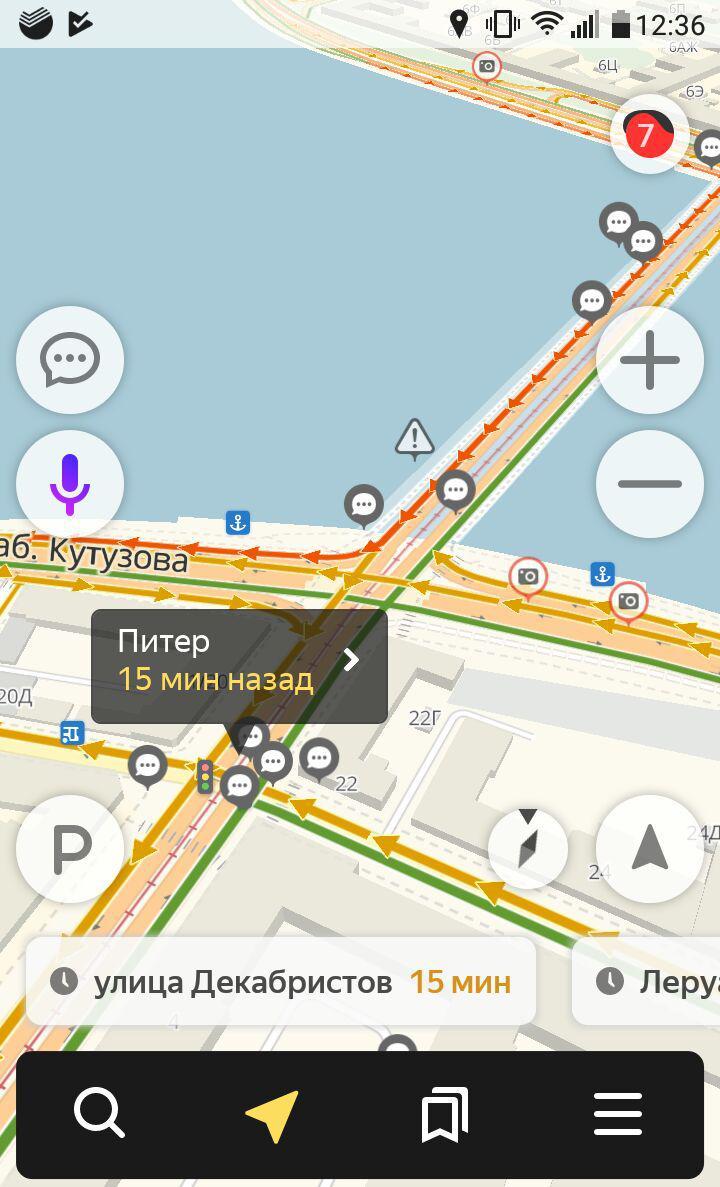The height and width of the screenshot is (1187, 720).
Task: Select recent destination starting with Леруа
Action: [x=650, y=982]
